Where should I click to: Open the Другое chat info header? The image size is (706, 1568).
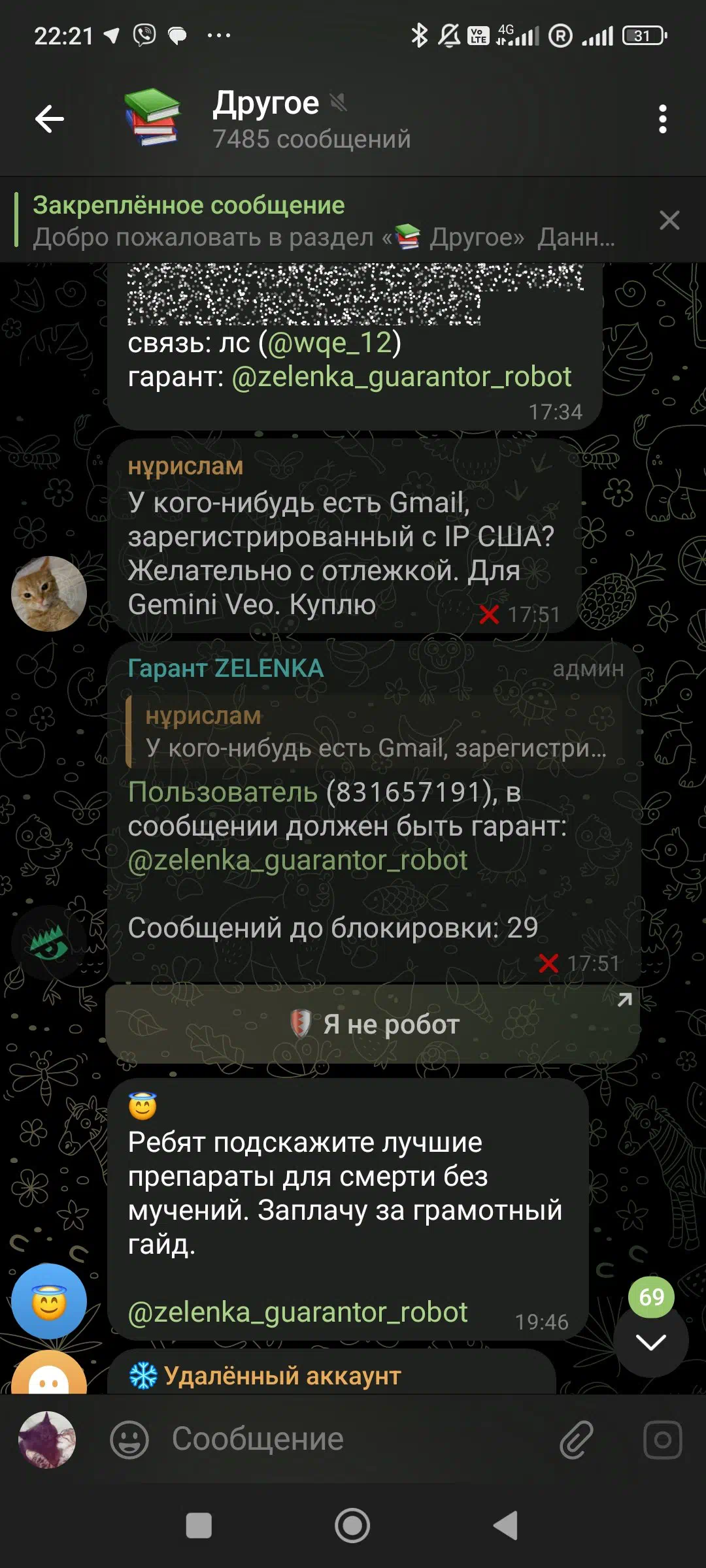(311, 120)
